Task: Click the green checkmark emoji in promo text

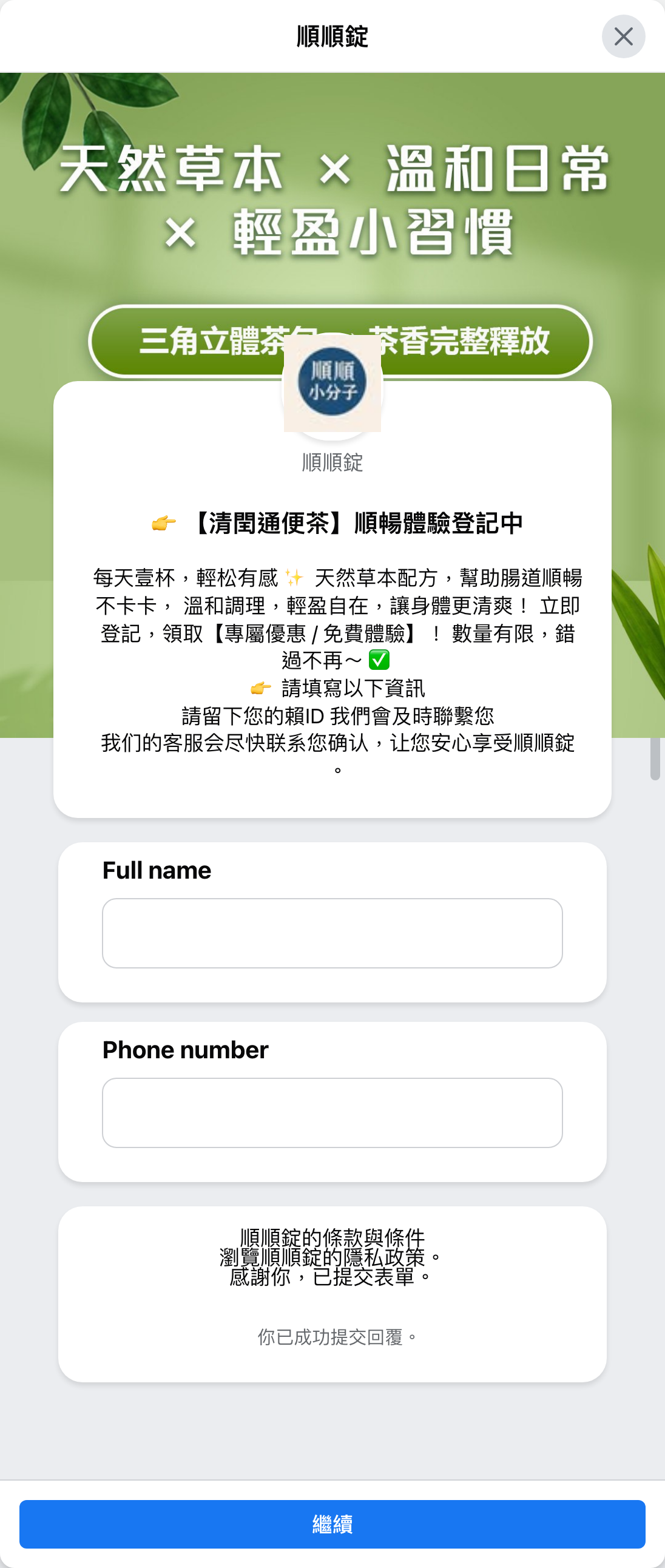Action: click(379, 660)
